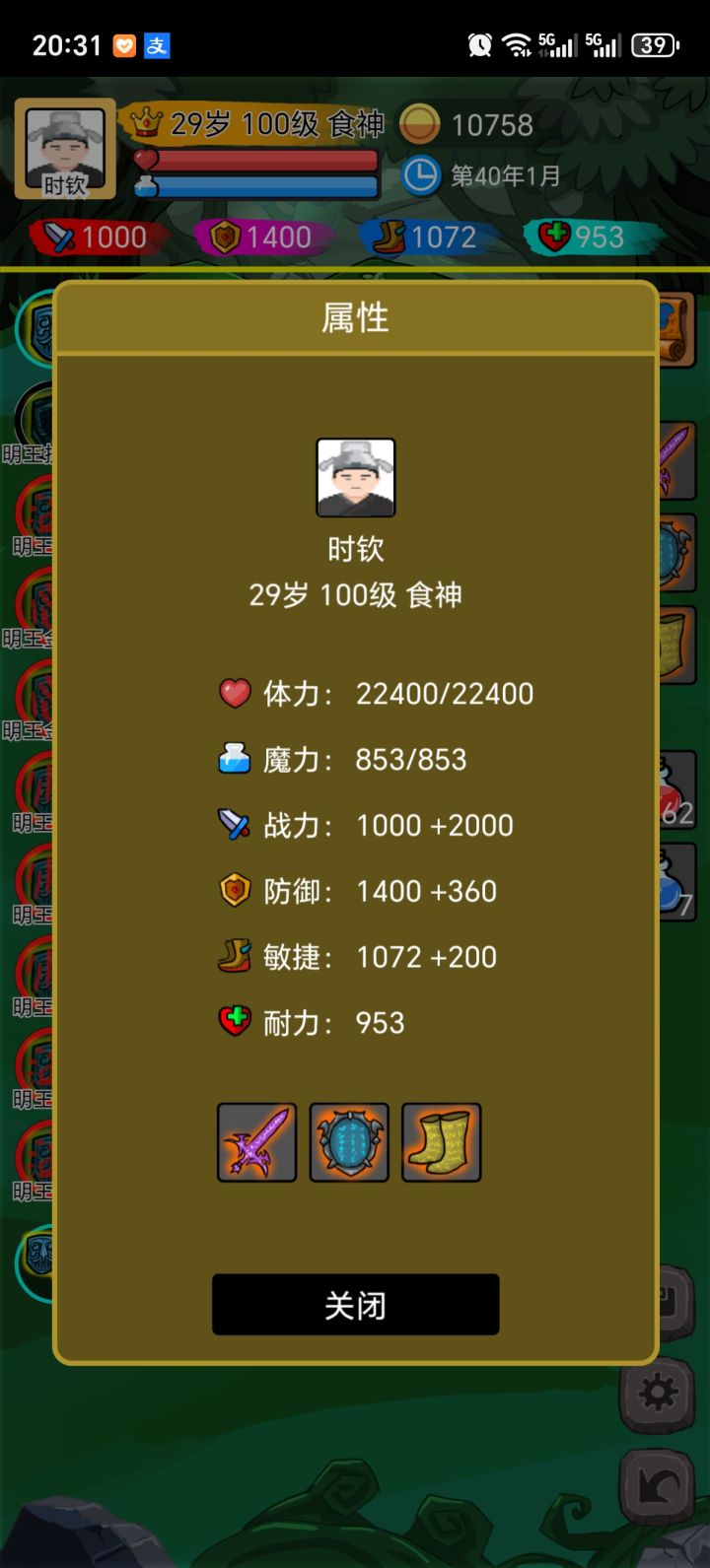Tap the 防御 defense shield stat icon

point(233,890)
